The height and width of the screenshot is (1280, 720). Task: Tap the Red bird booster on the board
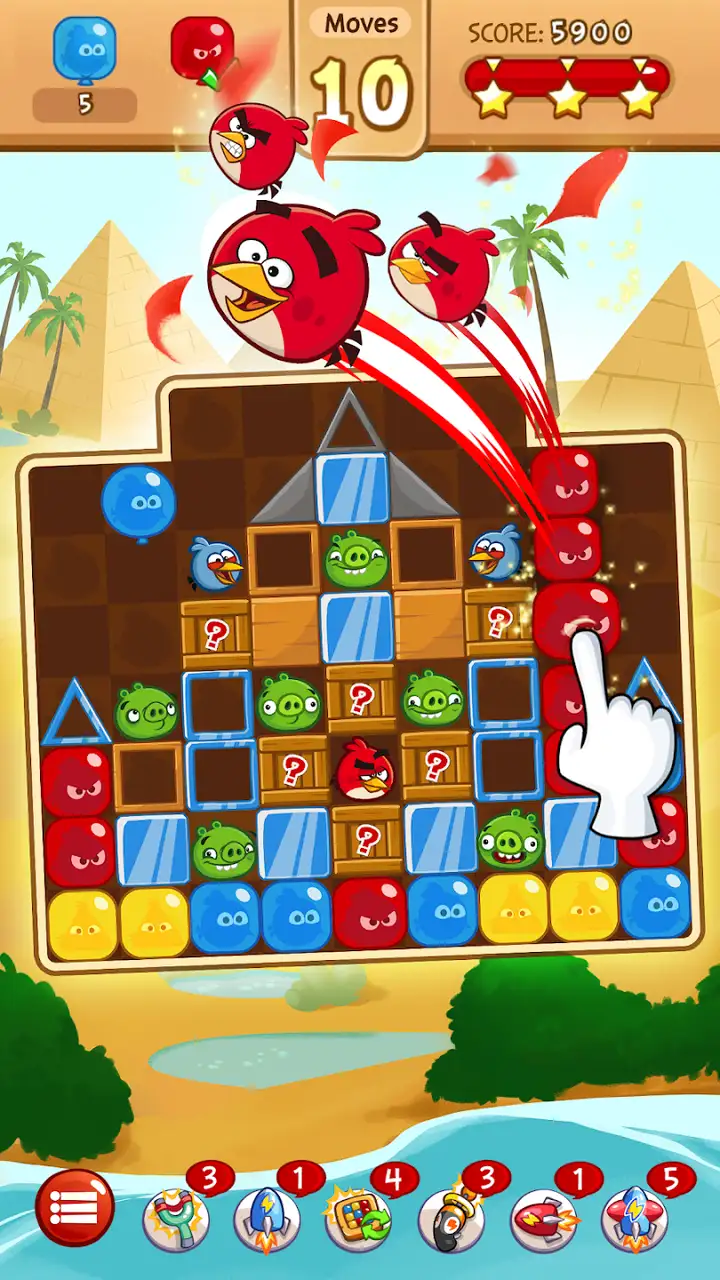[364, 770]
